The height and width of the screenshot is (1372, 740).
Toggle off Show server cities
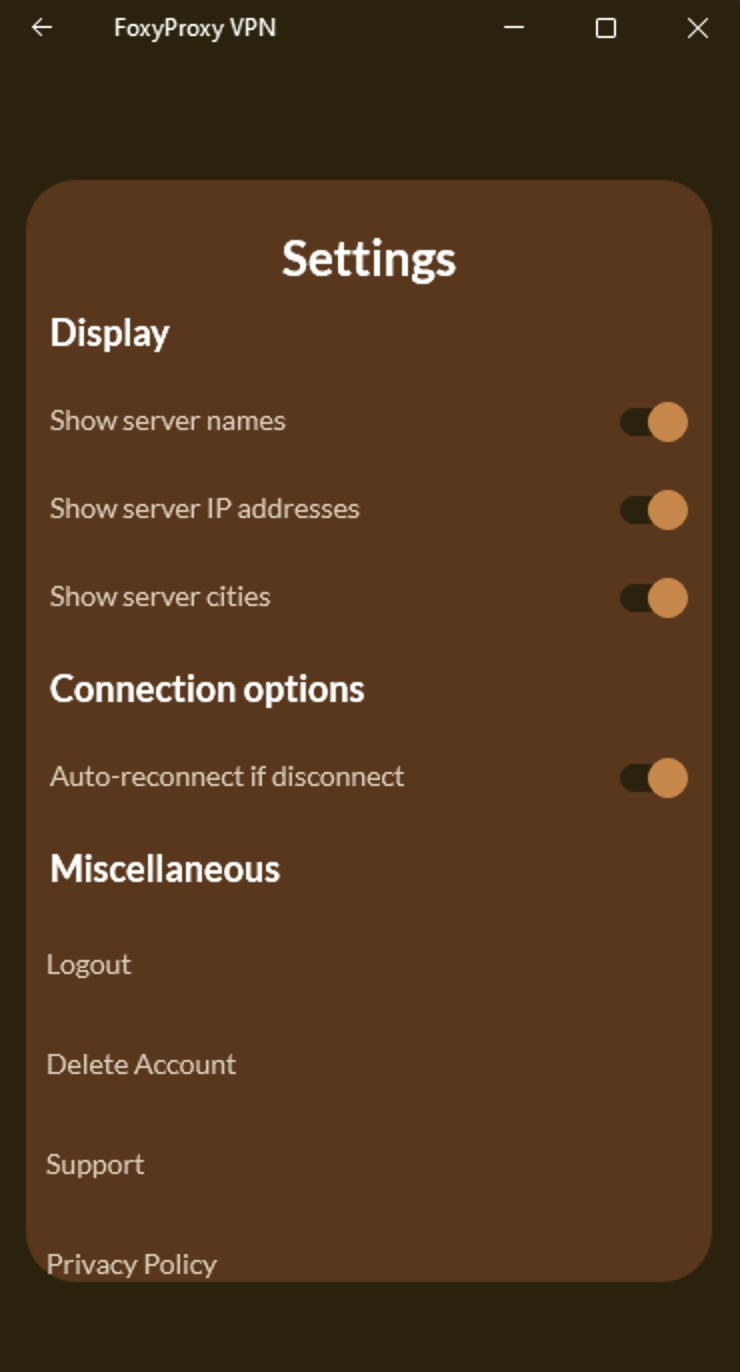pyautogui.click(x=651, y=597)
